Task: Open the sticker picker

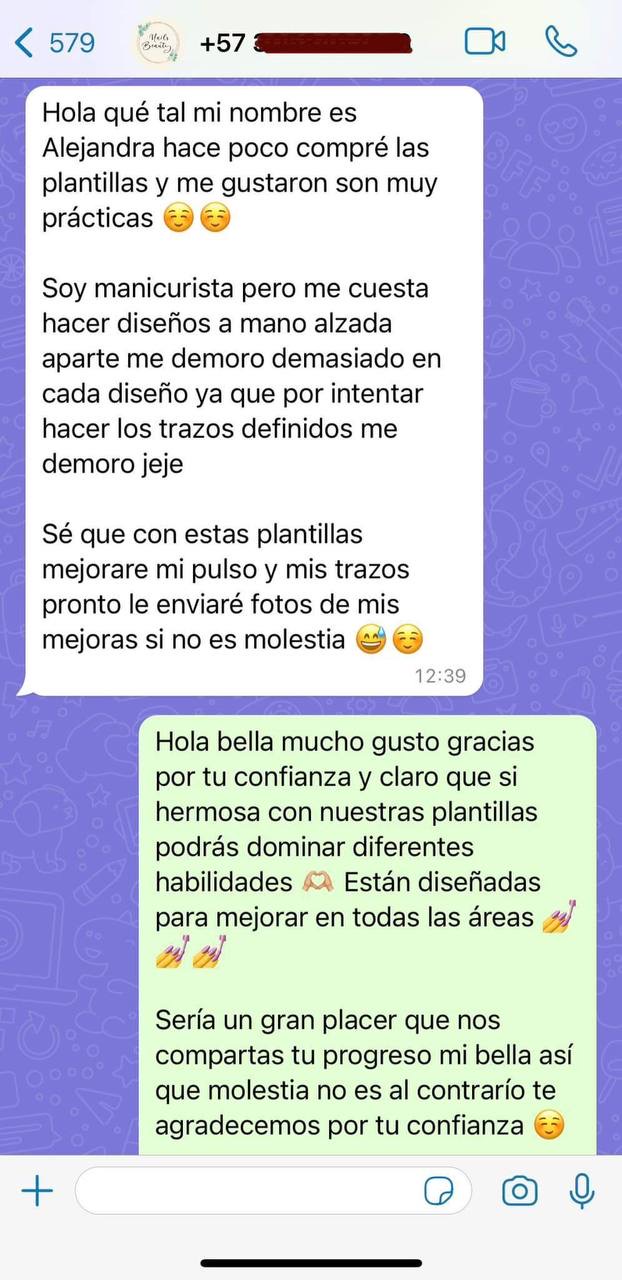Action: coord(438,1191)
